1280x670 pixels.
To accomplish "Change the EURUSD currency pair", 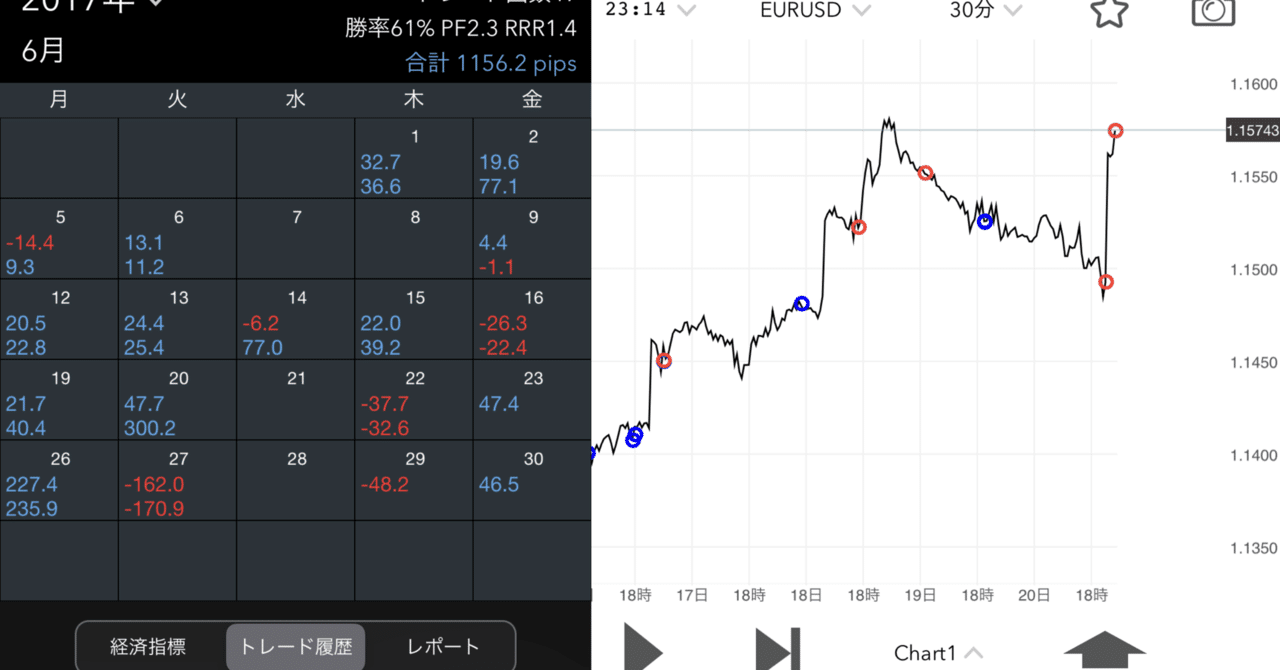I will (814, 10).
